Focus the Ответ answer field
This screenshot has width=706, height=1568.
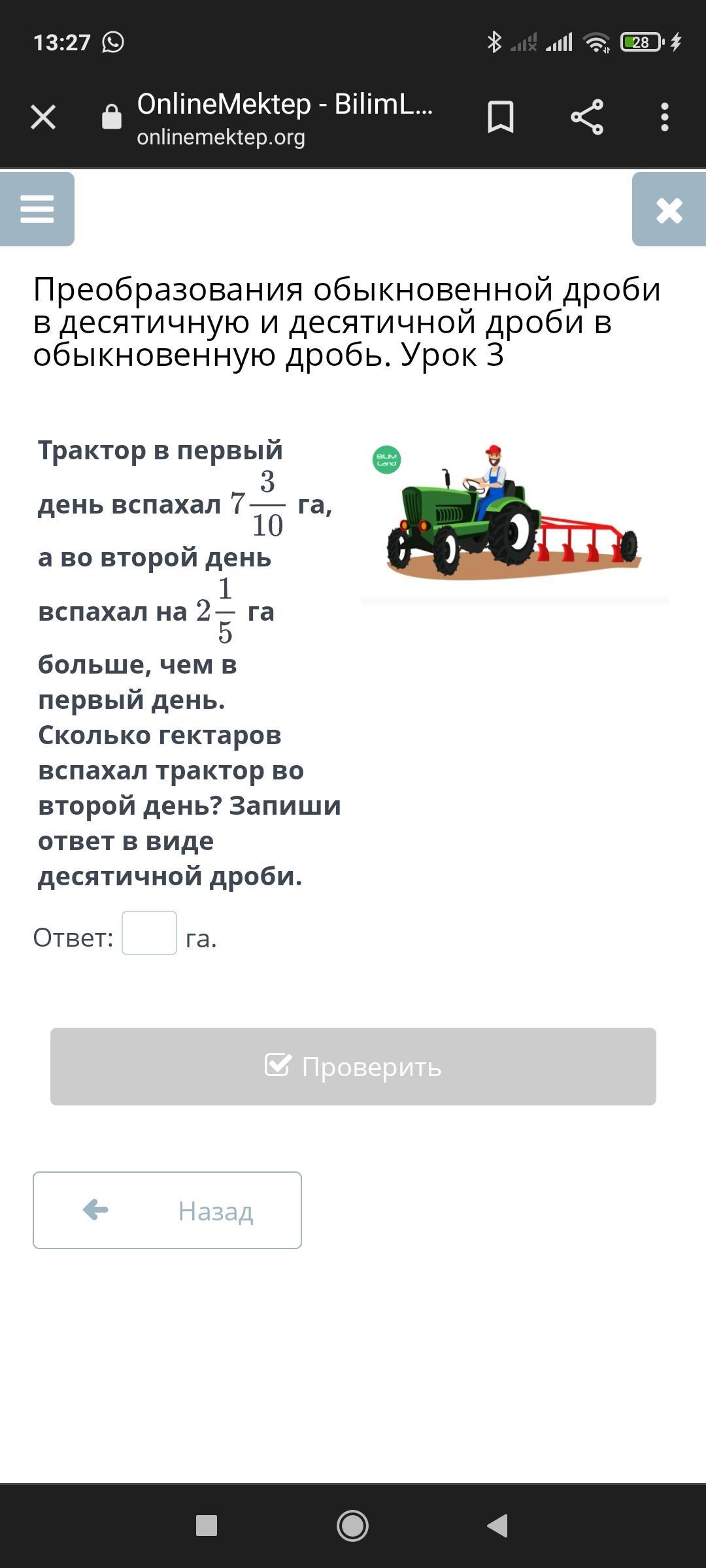coord(149,933)
